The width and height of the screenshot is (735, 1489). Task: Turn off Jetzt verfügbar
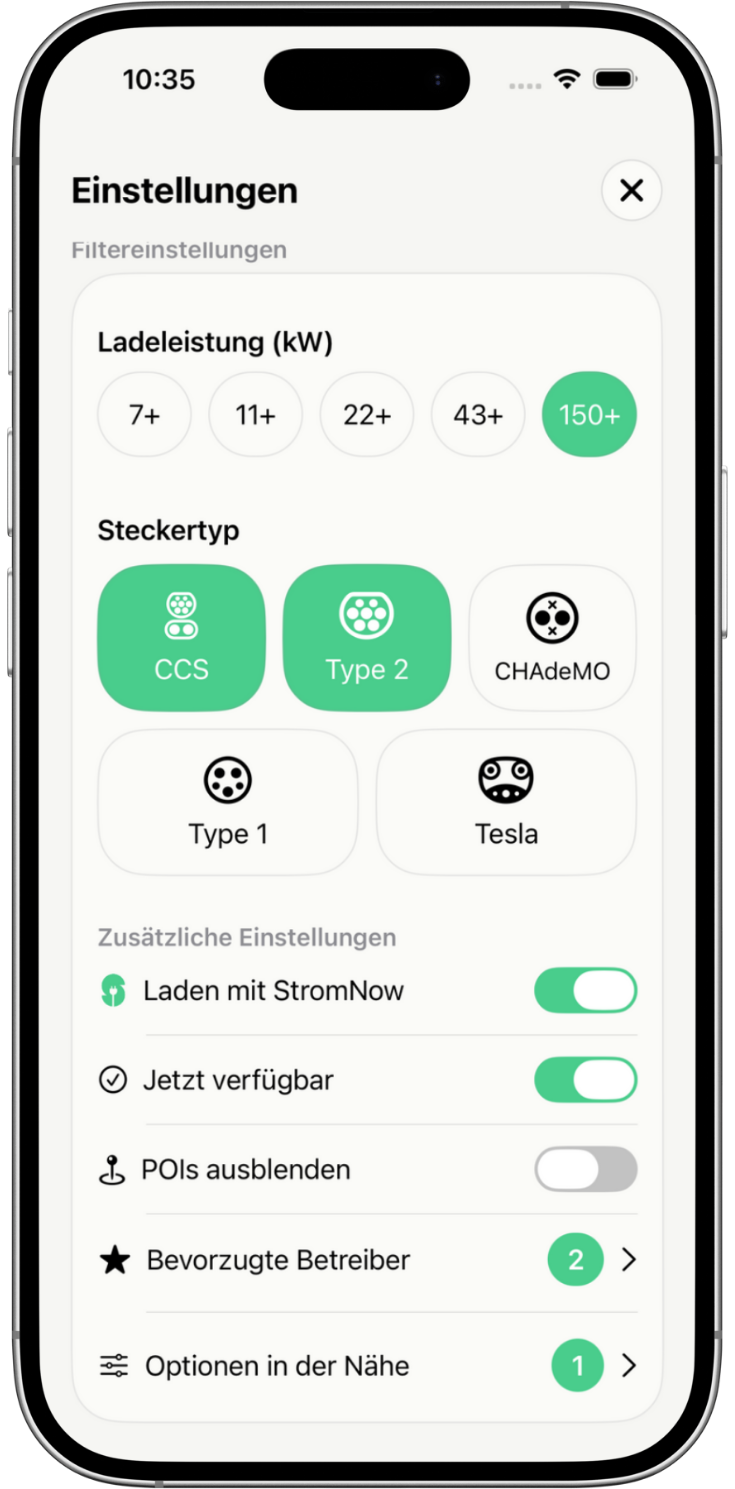pyautogui.click(x=585, y=1079)
